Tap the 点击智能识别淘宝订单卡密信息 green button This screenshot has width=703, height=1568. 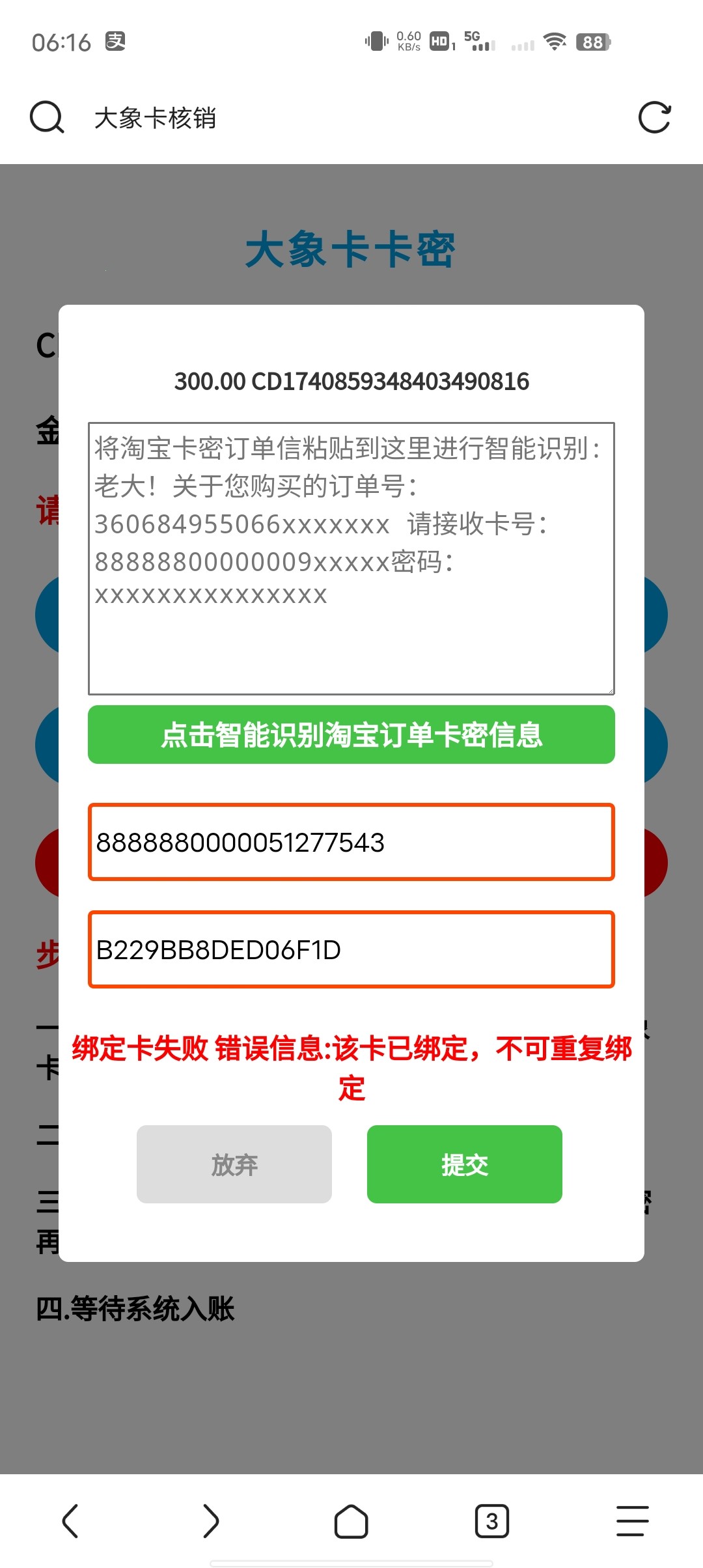[351, 735]
